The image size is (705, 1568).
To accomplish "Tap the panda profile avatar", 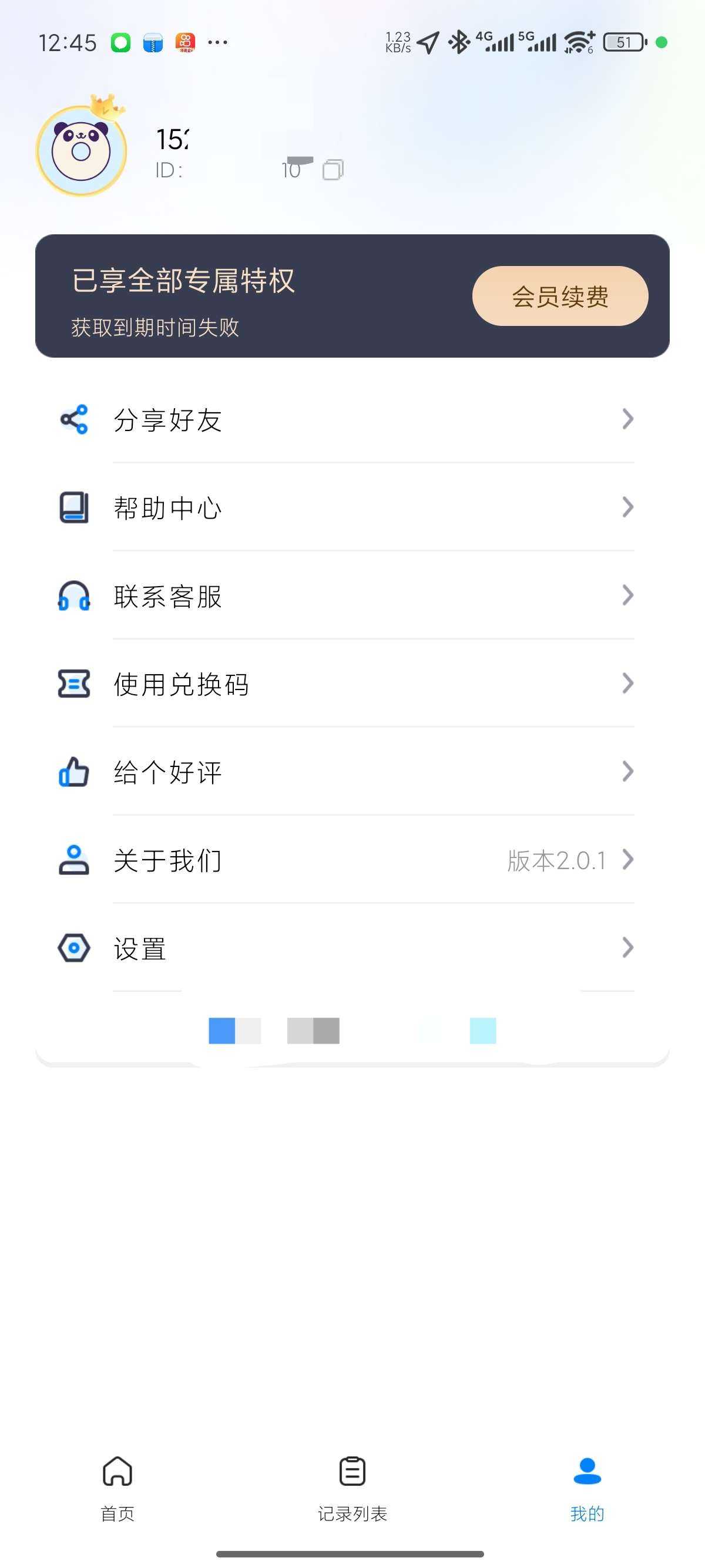I will (x=82, y=150).
